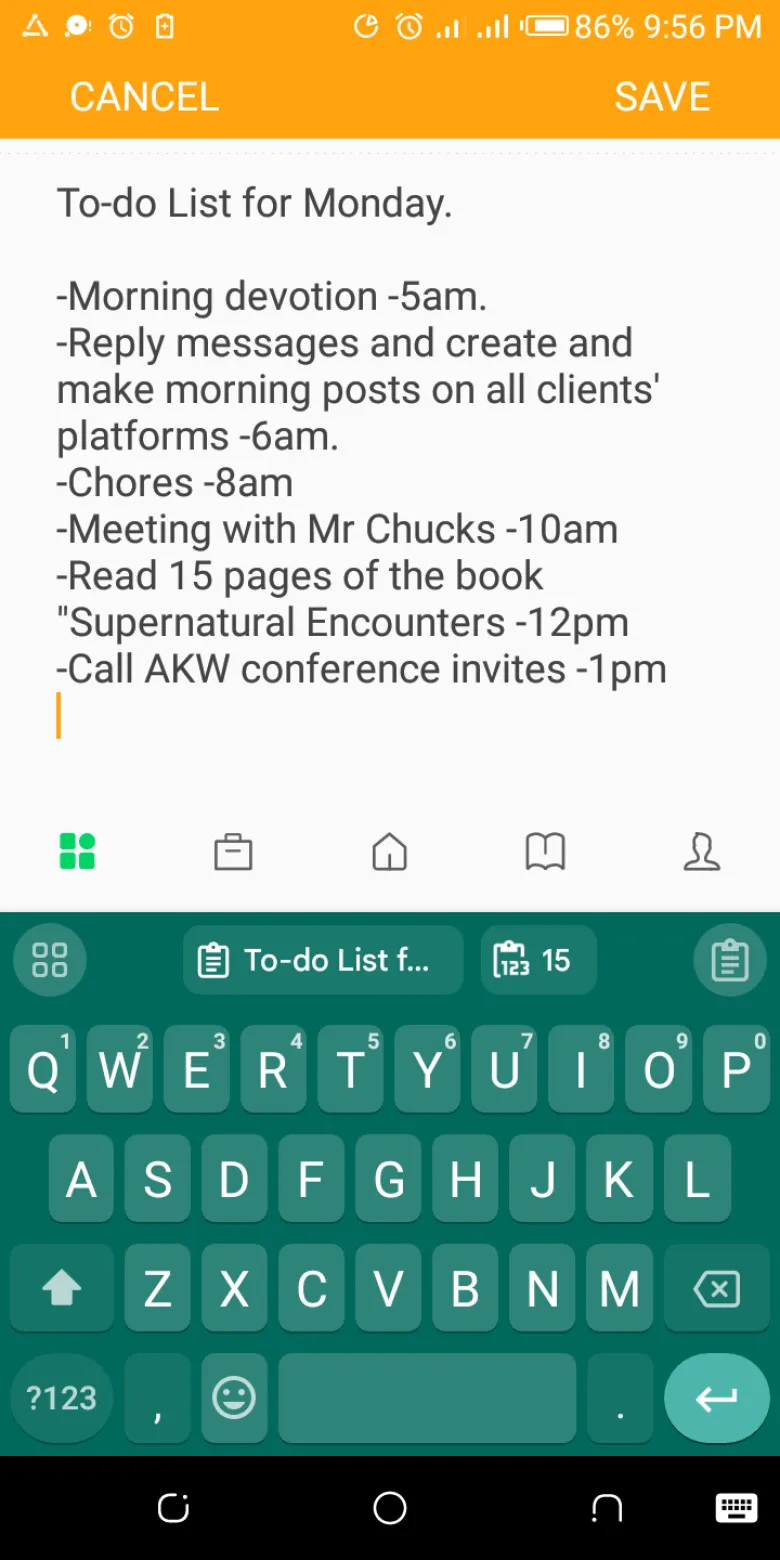Hit the backspace key
The width and height of the screenshot is (780, 1560).
click(x=717, y=1290)
